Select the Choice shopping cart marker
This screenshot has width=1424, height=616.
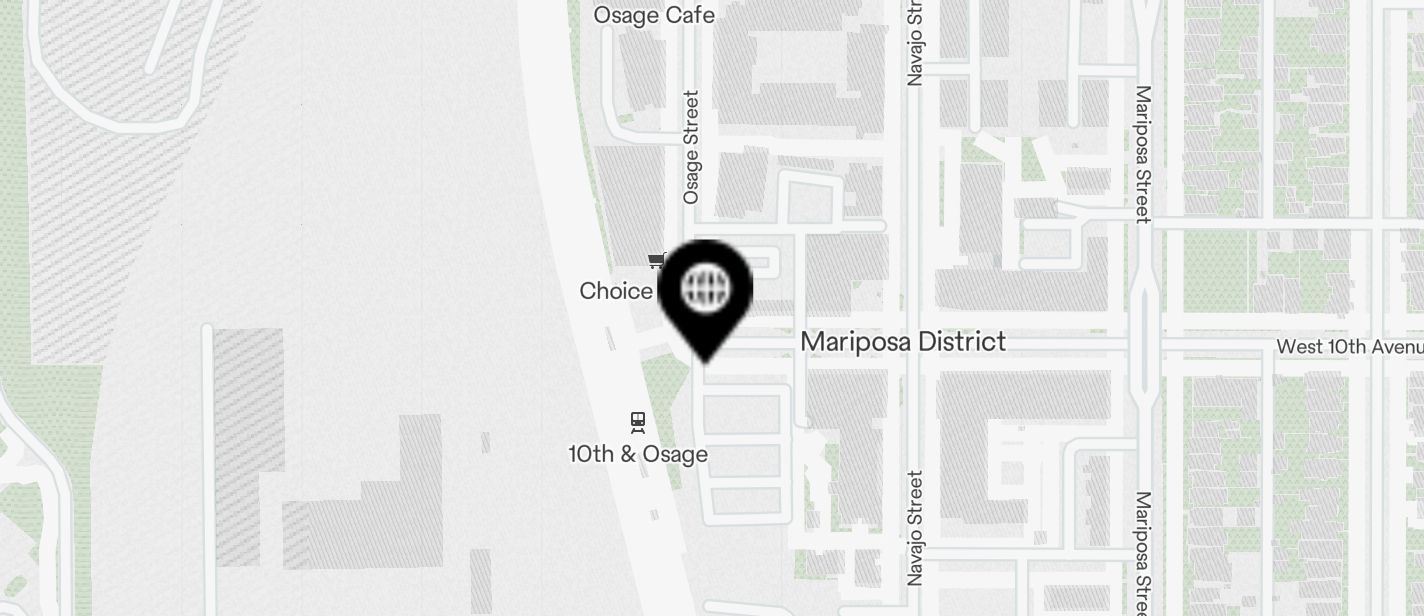(x=656, y=262)
